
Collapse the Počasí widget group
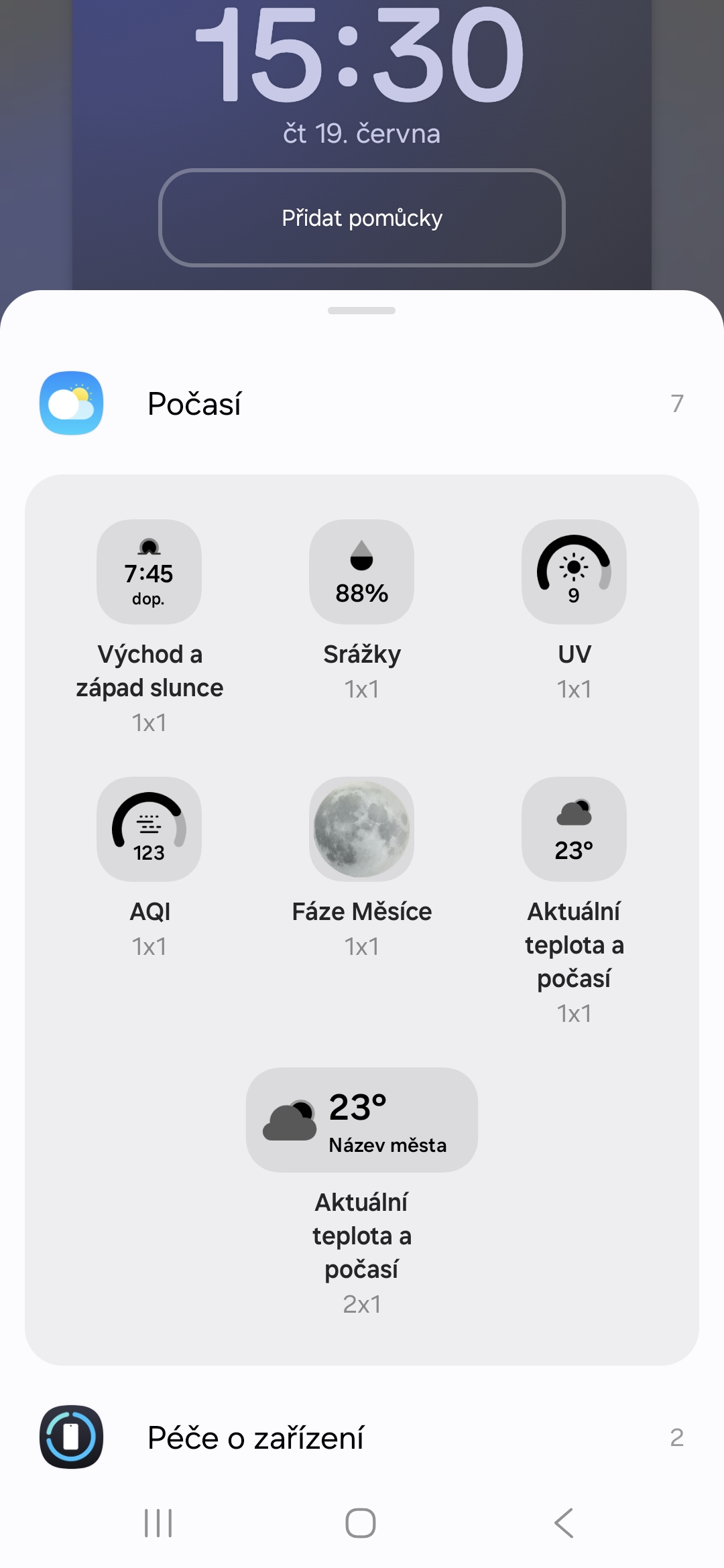click(x=362, y=403)
